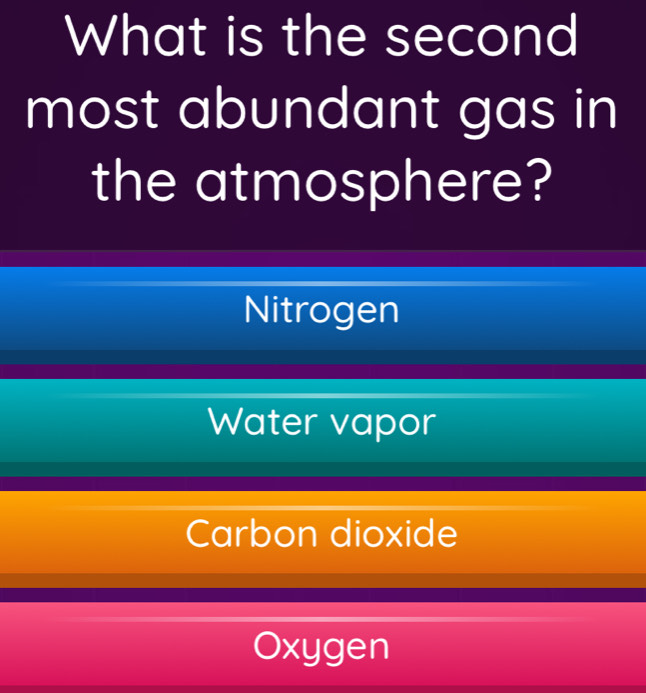Pick the Carbon dioxide option
This screenshot has height=693, width=646.
322,534
